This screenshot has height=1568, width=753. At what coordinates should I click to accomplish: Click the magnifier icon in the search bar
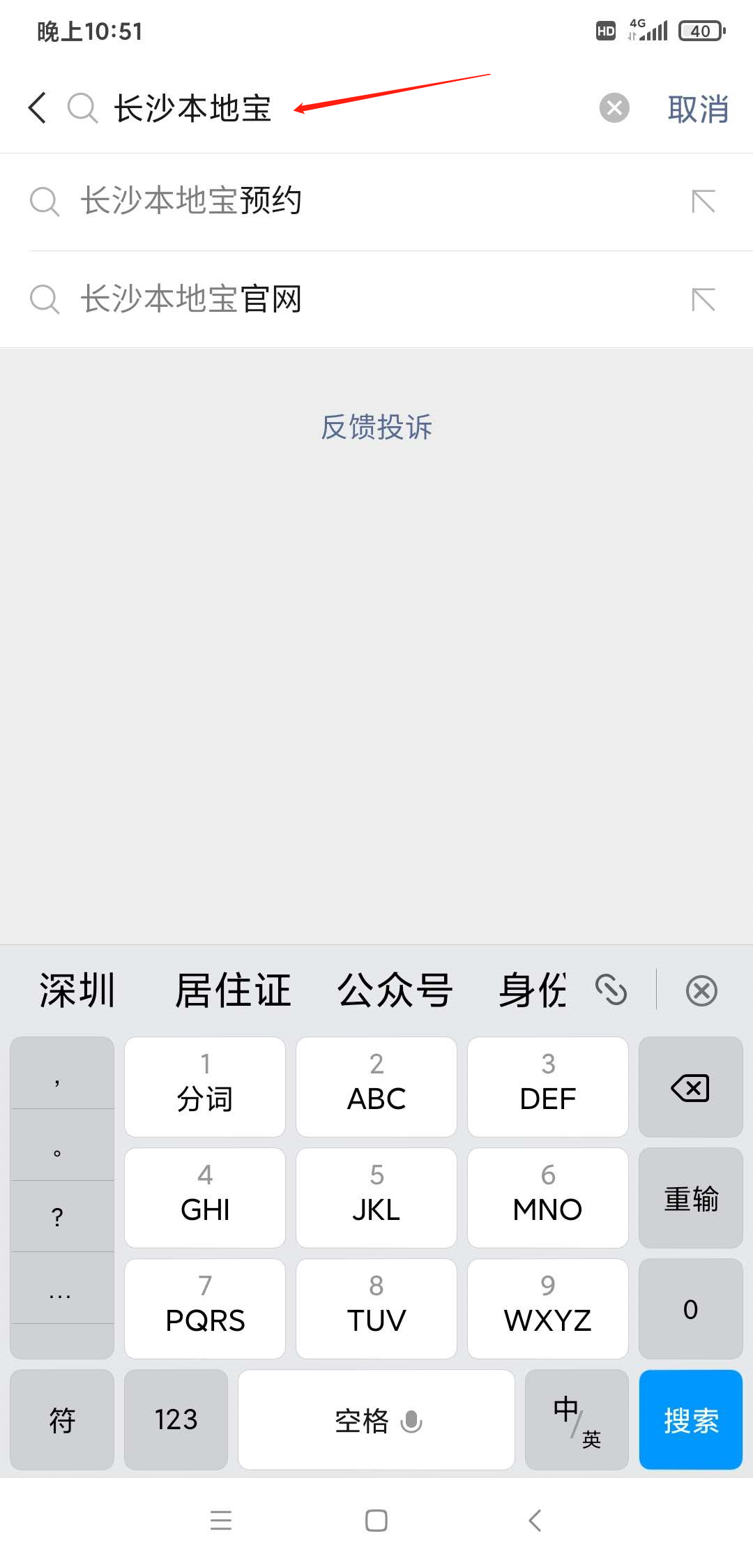click(82, 107)
